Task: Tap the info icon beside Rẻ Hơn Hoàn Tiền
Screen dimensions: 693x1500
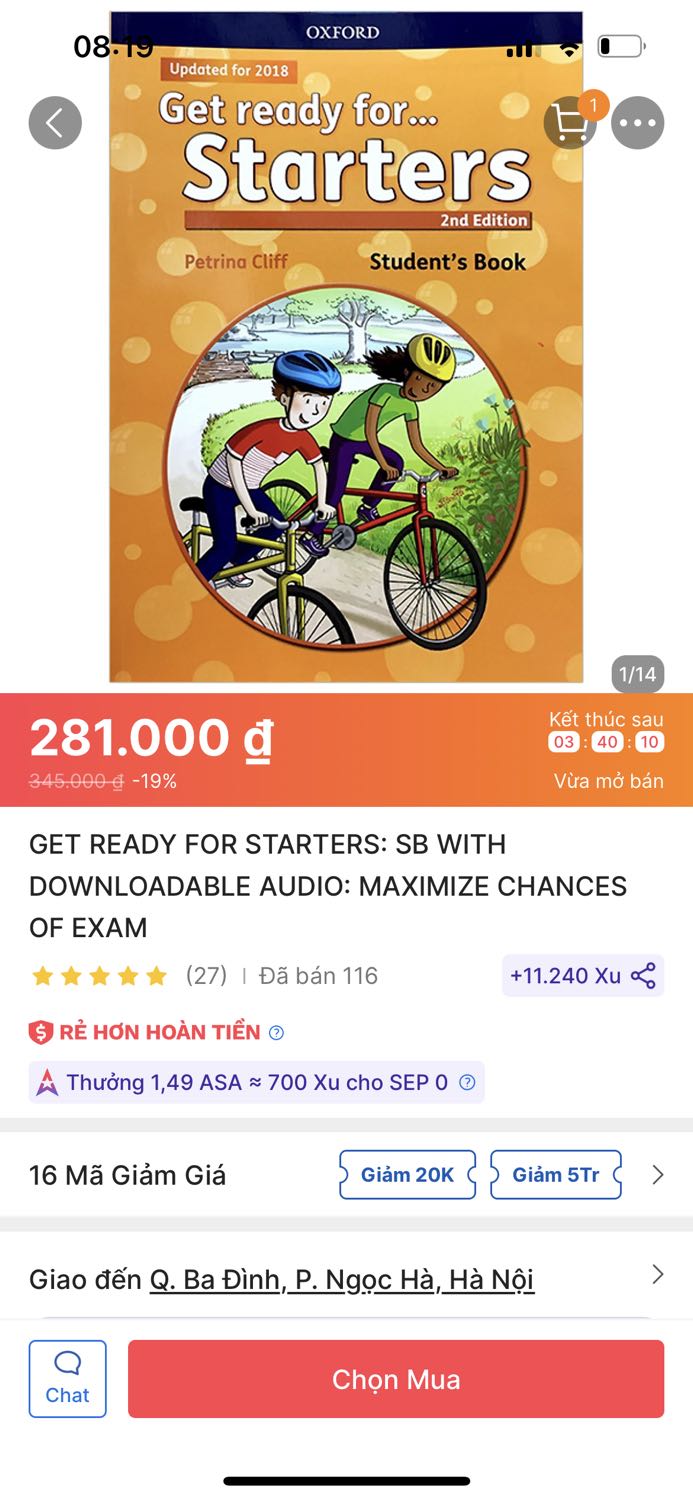Action: [277, 1032]
